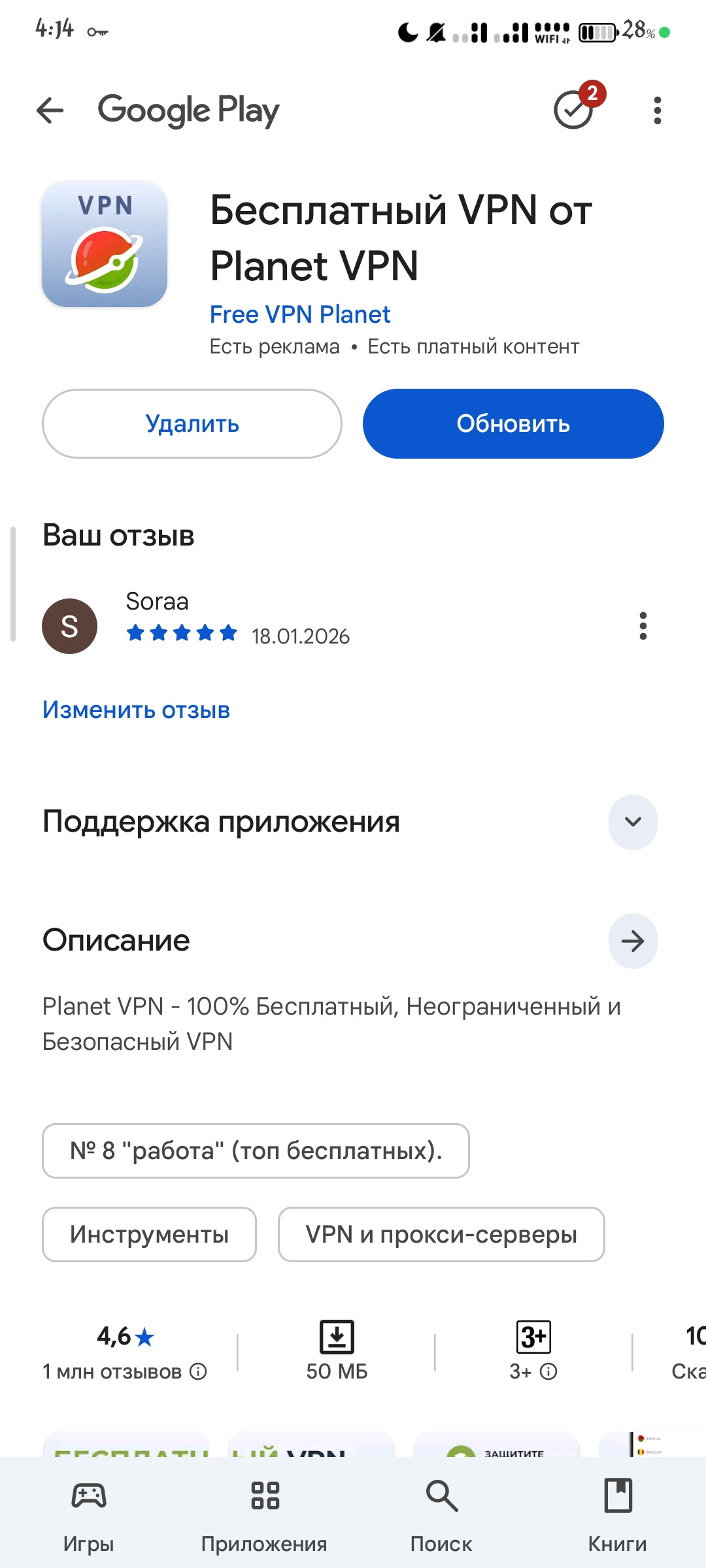Open the full Описание arrow

click(x=633, y=941)
